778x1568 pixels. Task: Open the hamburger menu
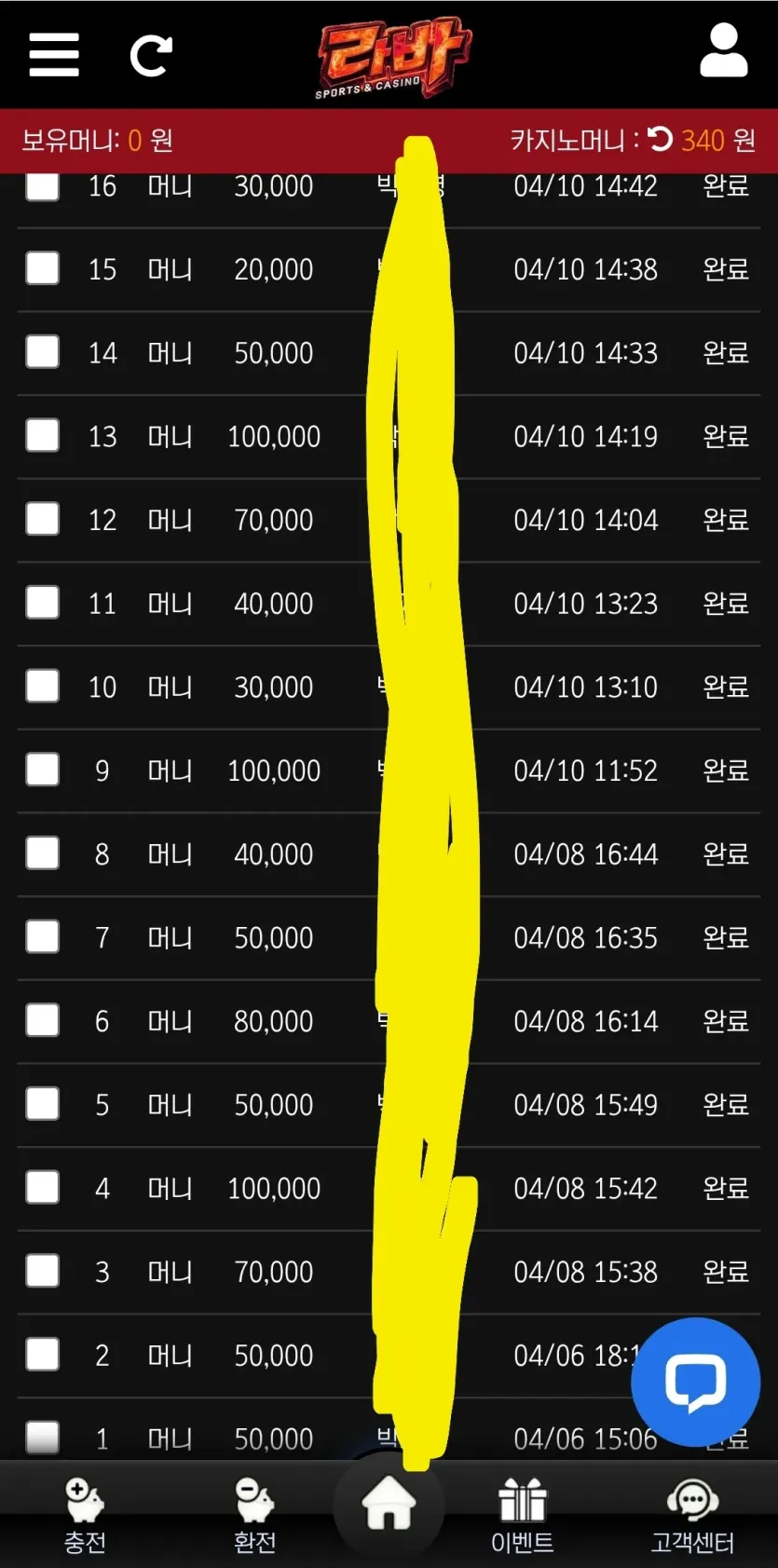(x=54, y=55)
